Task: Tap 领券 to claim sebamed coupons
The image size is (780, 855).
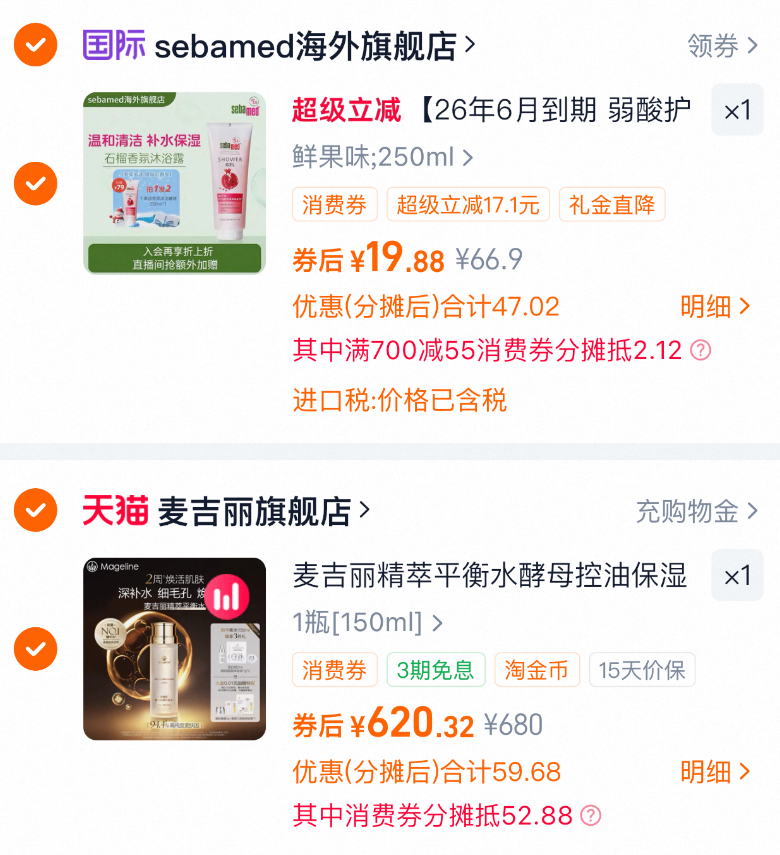Action: pos(722,46)
